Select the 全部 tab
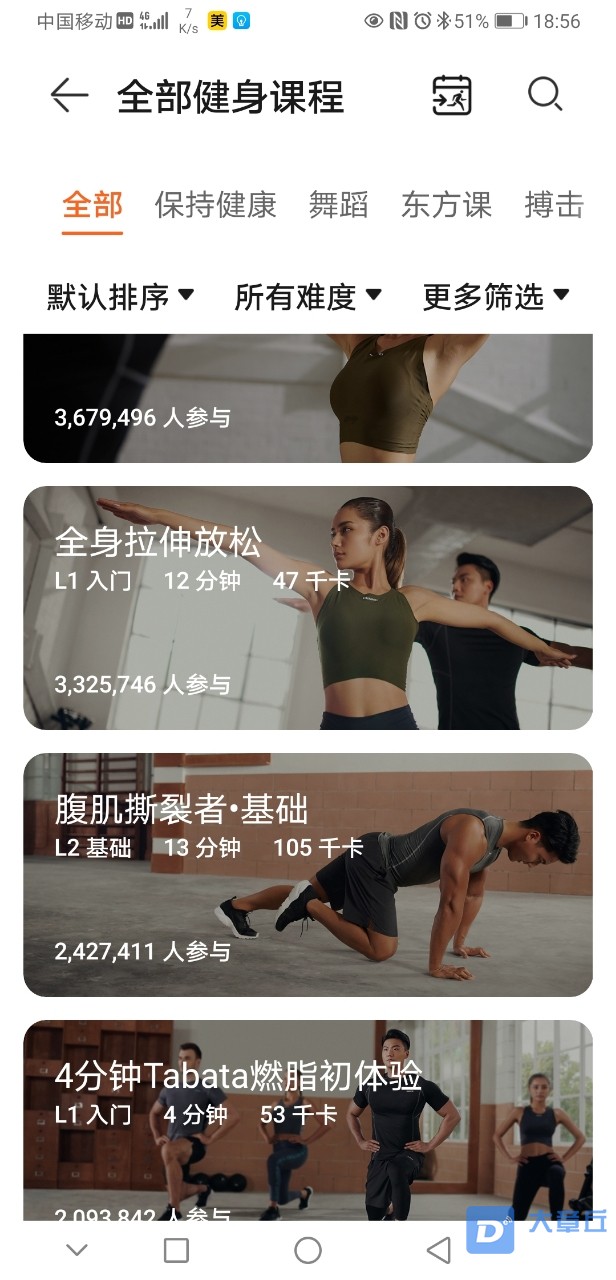616x1280 pixels. (92, 205)
